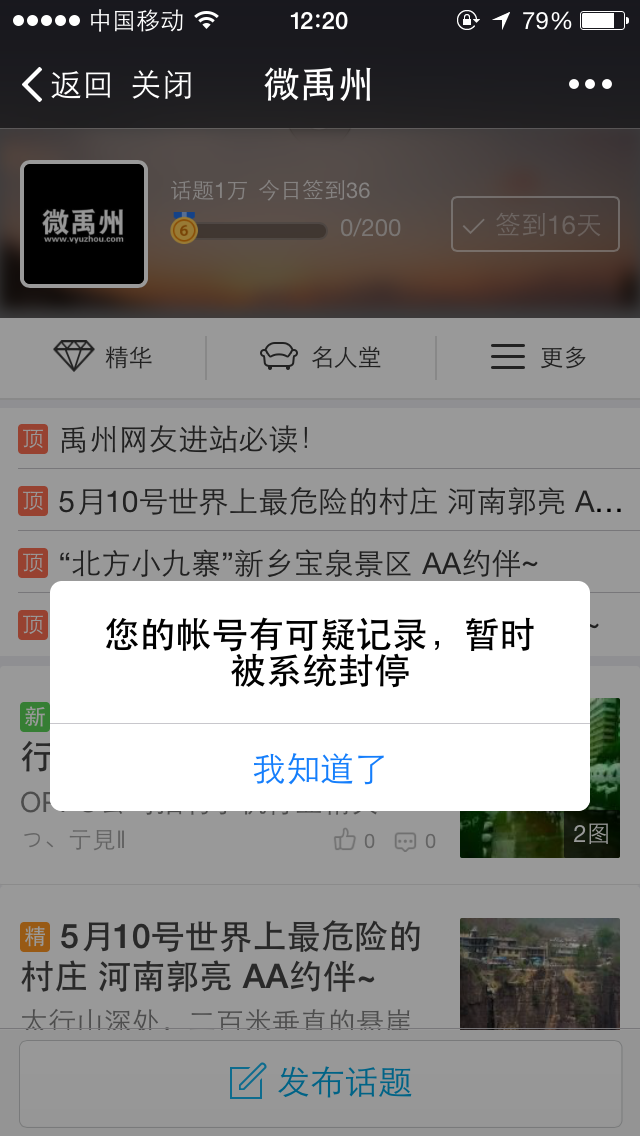Close the page with 关闭

pos(161,85)
